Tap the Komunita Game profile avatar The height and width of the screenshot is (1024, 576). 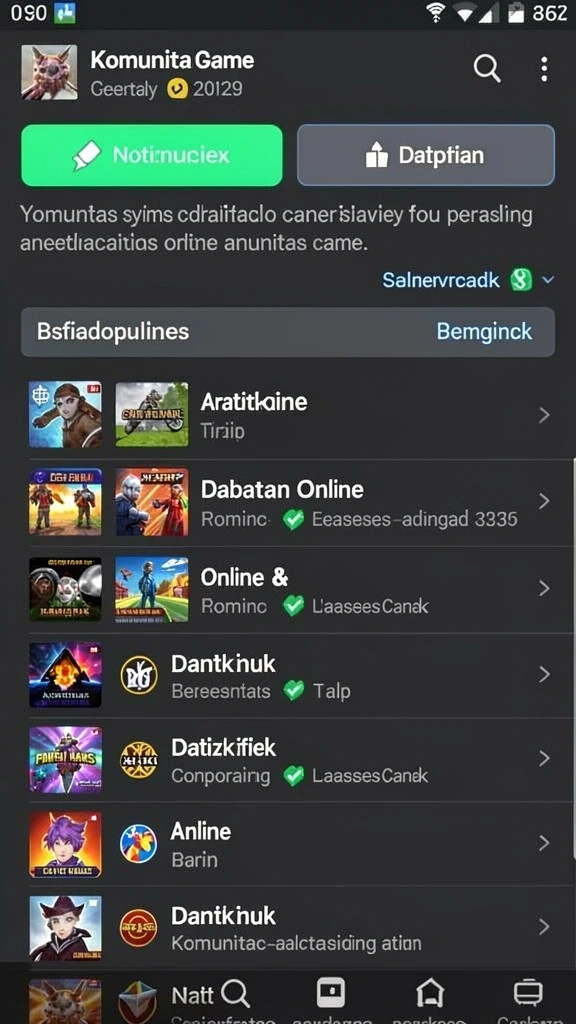click(49, 72)
